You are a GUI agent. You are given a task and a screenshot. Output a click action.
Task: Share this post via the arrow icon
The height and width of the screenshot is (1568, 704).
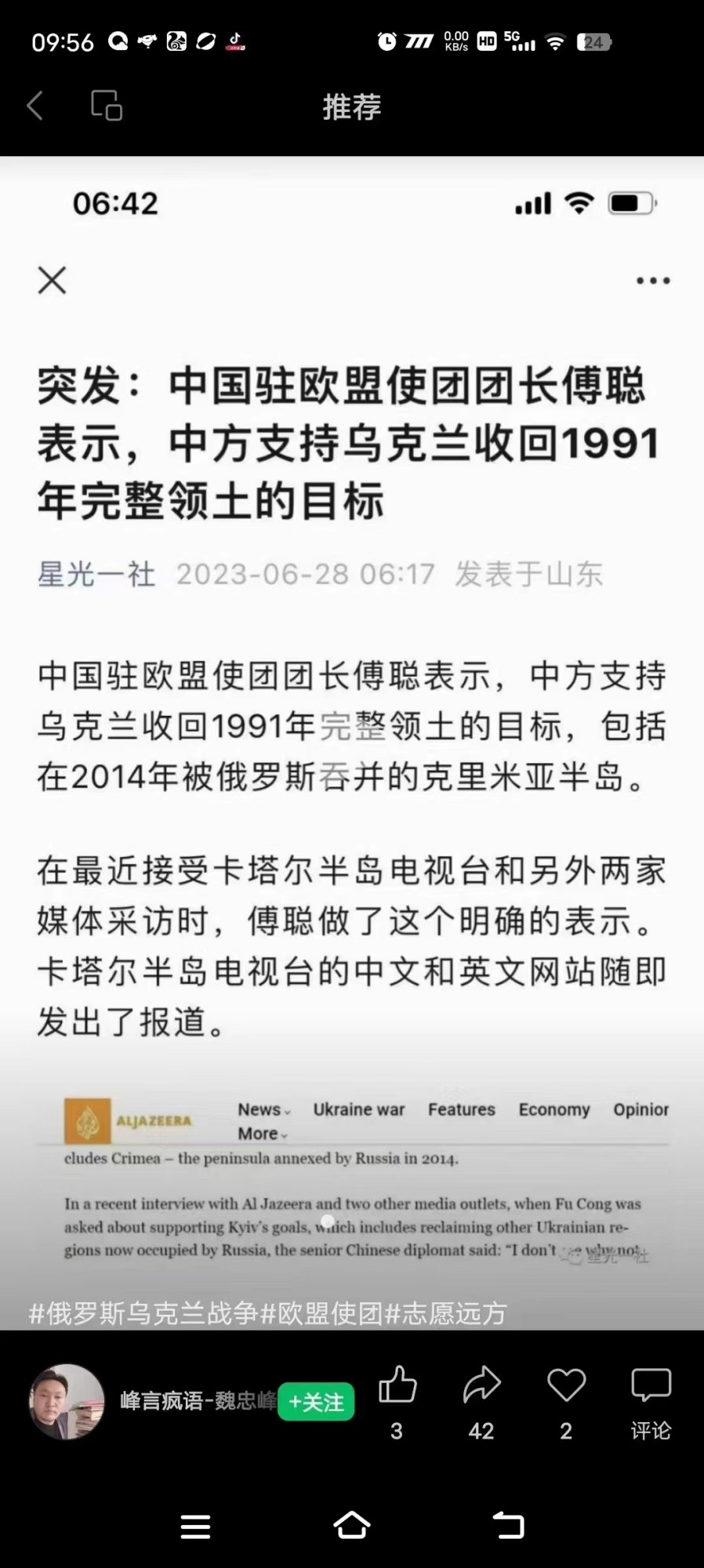[x=481, y=1386]
